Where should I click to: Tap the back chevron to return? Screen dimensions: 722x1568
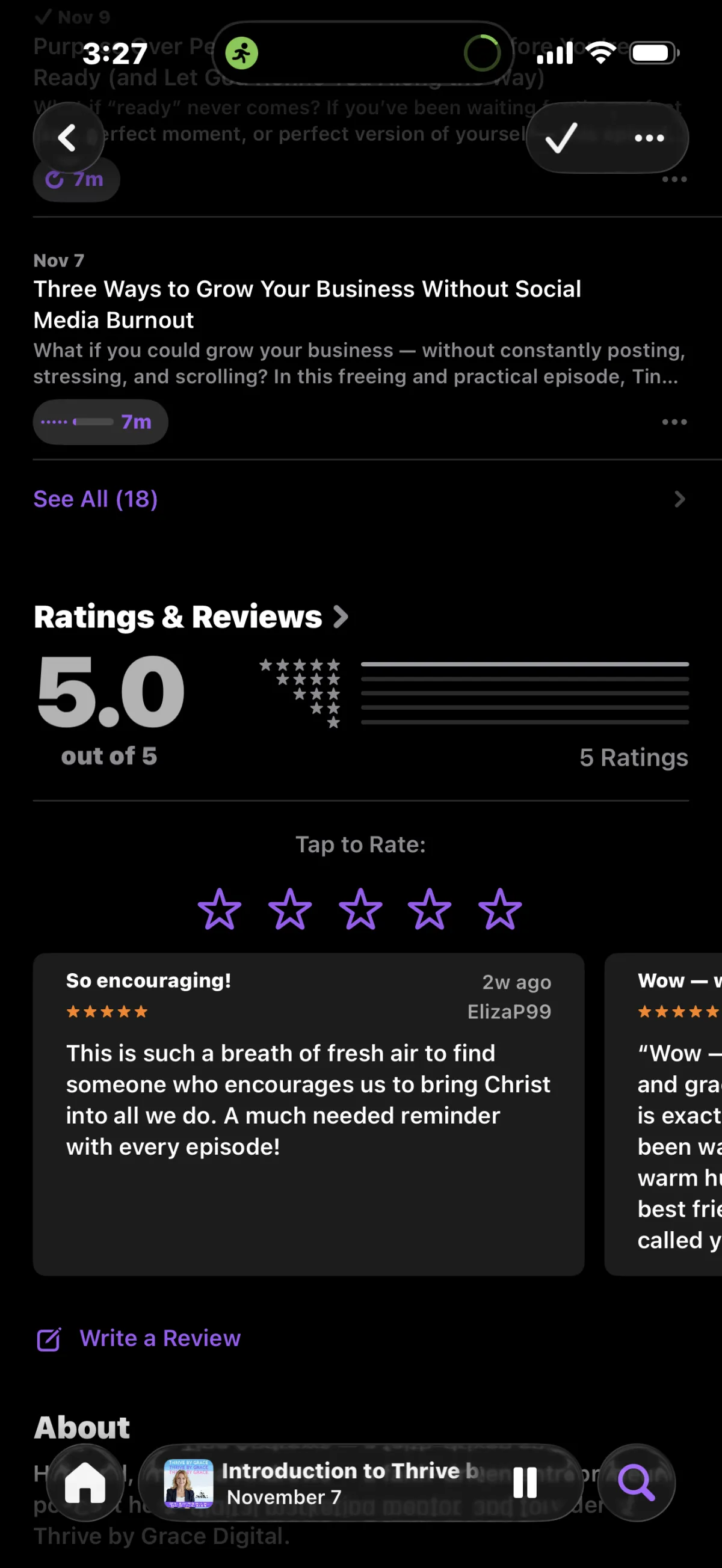tap(68, 138)
